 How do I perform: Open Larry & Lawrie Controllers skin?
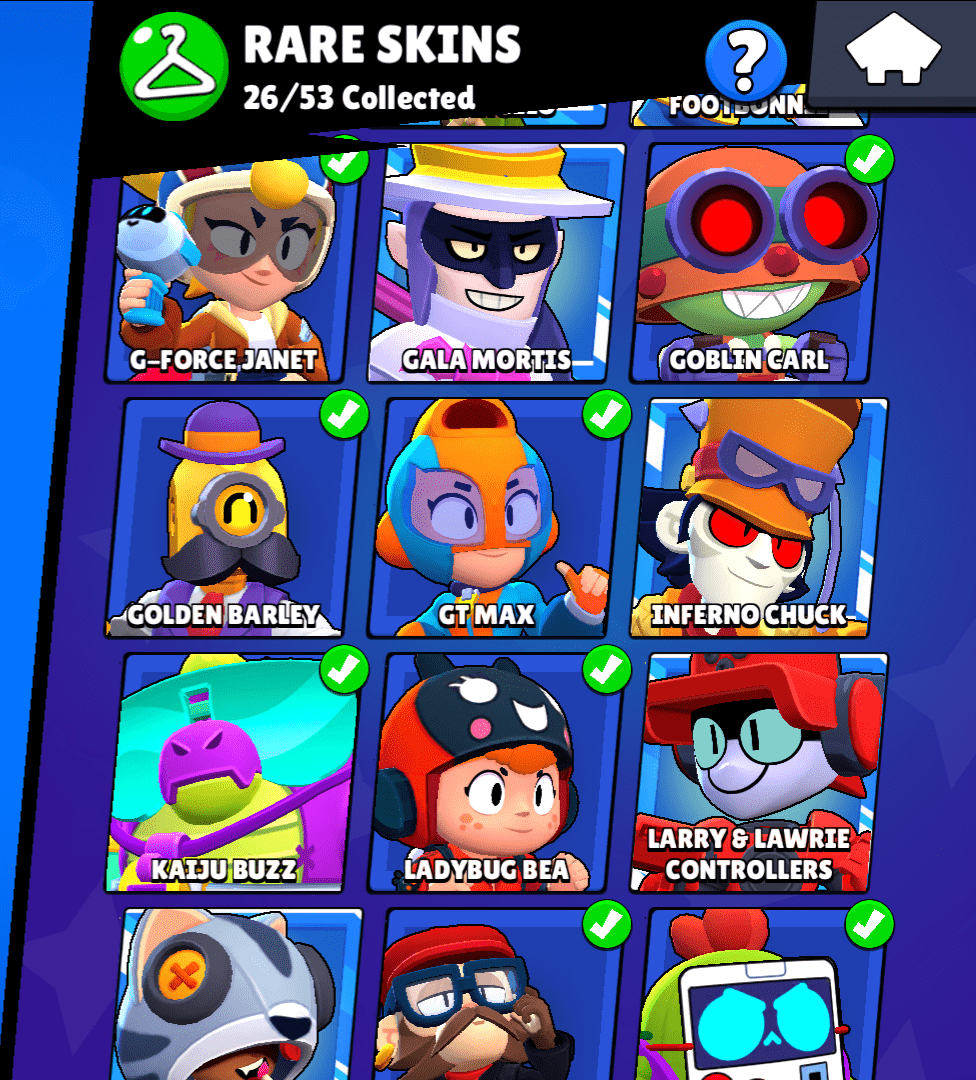(758, 772)
